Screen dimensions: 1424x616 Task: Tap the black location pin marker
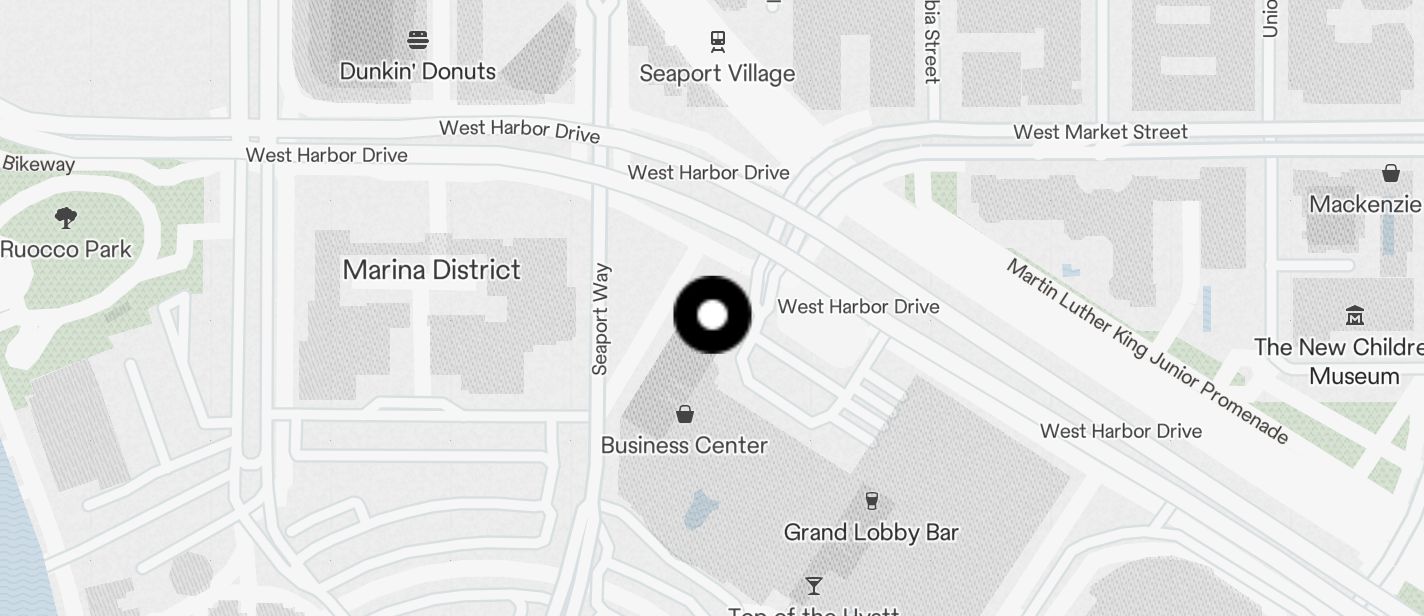point(712,315)
